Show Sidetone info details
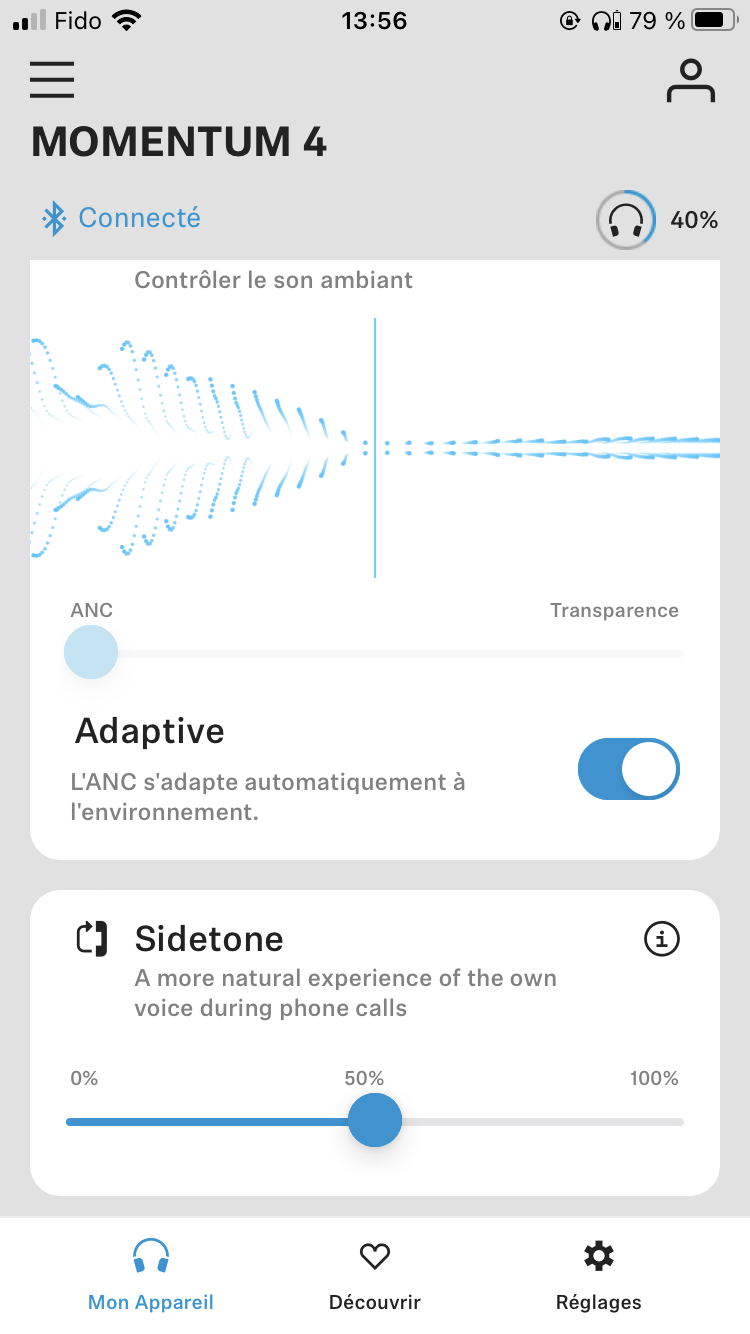The image size is (750, 1334). [x=662, y=939]
